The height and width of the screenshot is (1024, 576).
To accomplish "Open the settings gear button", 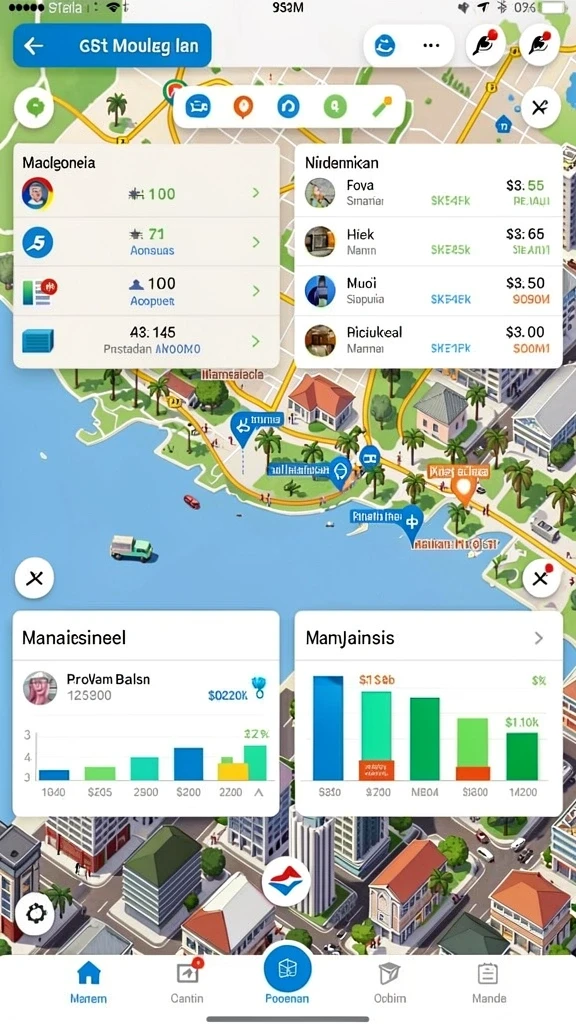I will (x=35, y=912).
